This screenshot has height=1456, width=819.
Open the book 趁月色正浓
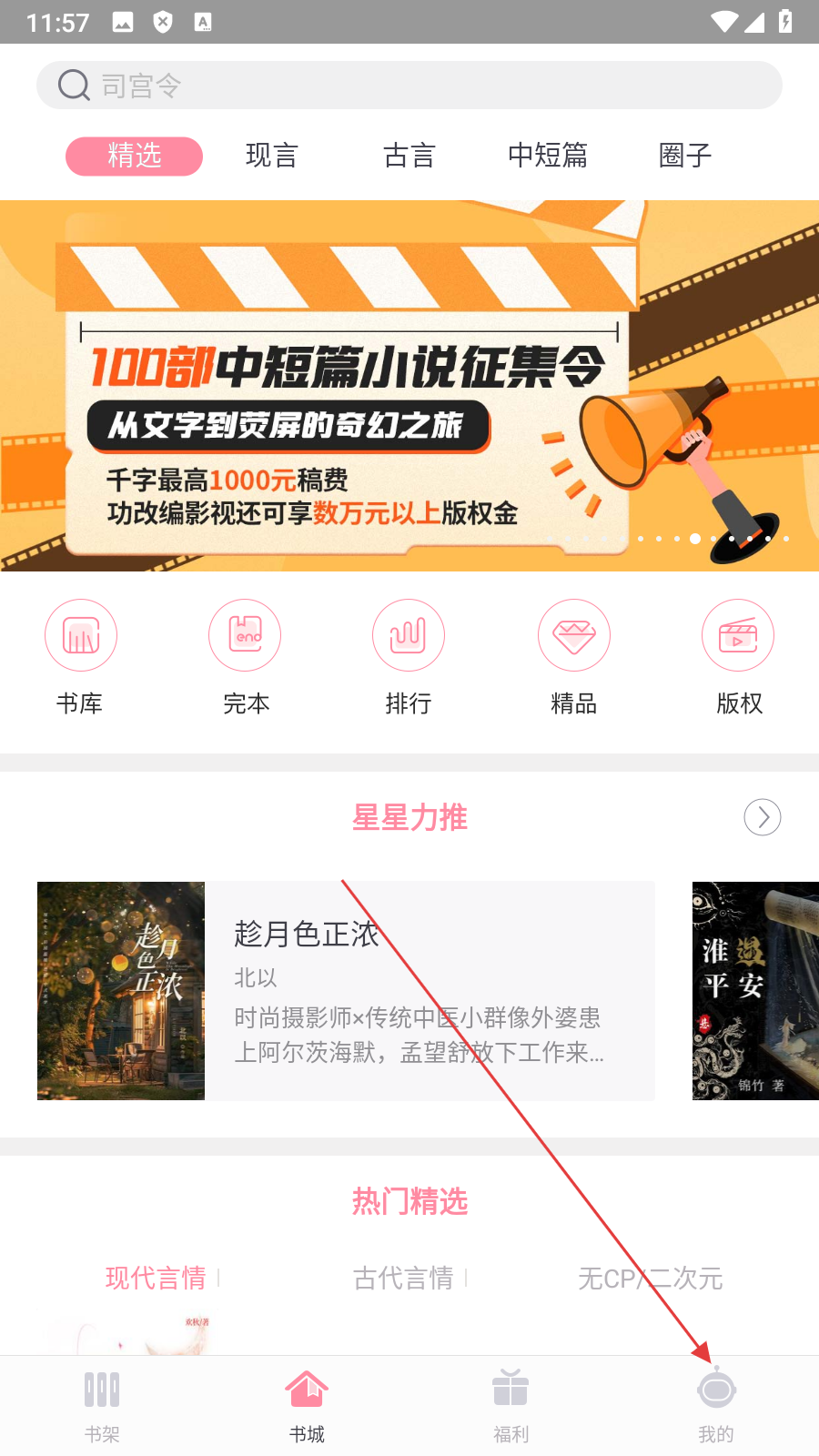[346, 990]
